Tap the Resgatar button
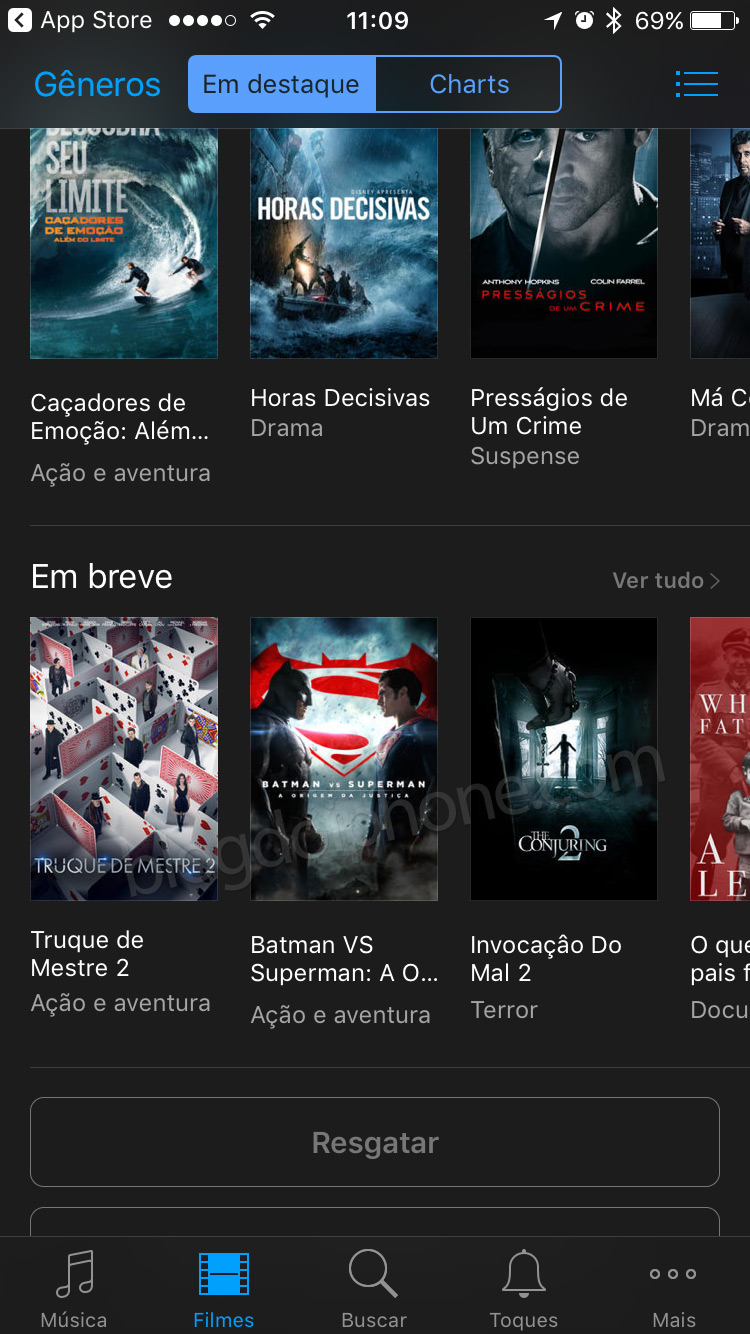This screenshot has height=1334, width=750. click(x=375, y=1142)
